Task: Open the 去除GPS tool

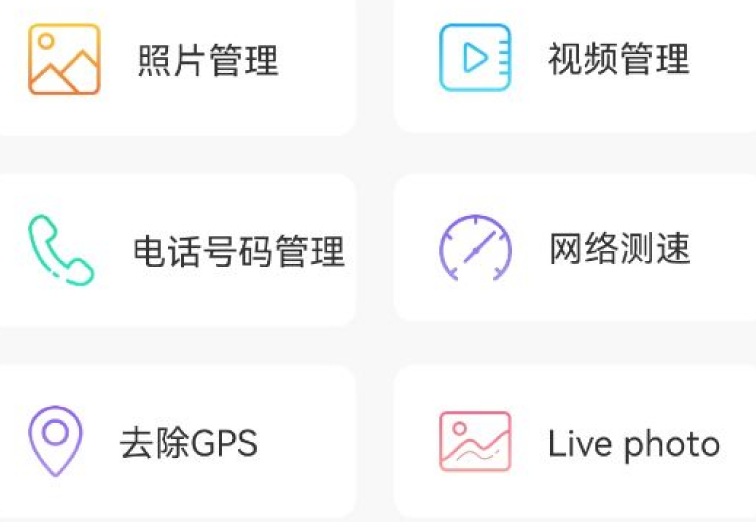Action: 175,442
